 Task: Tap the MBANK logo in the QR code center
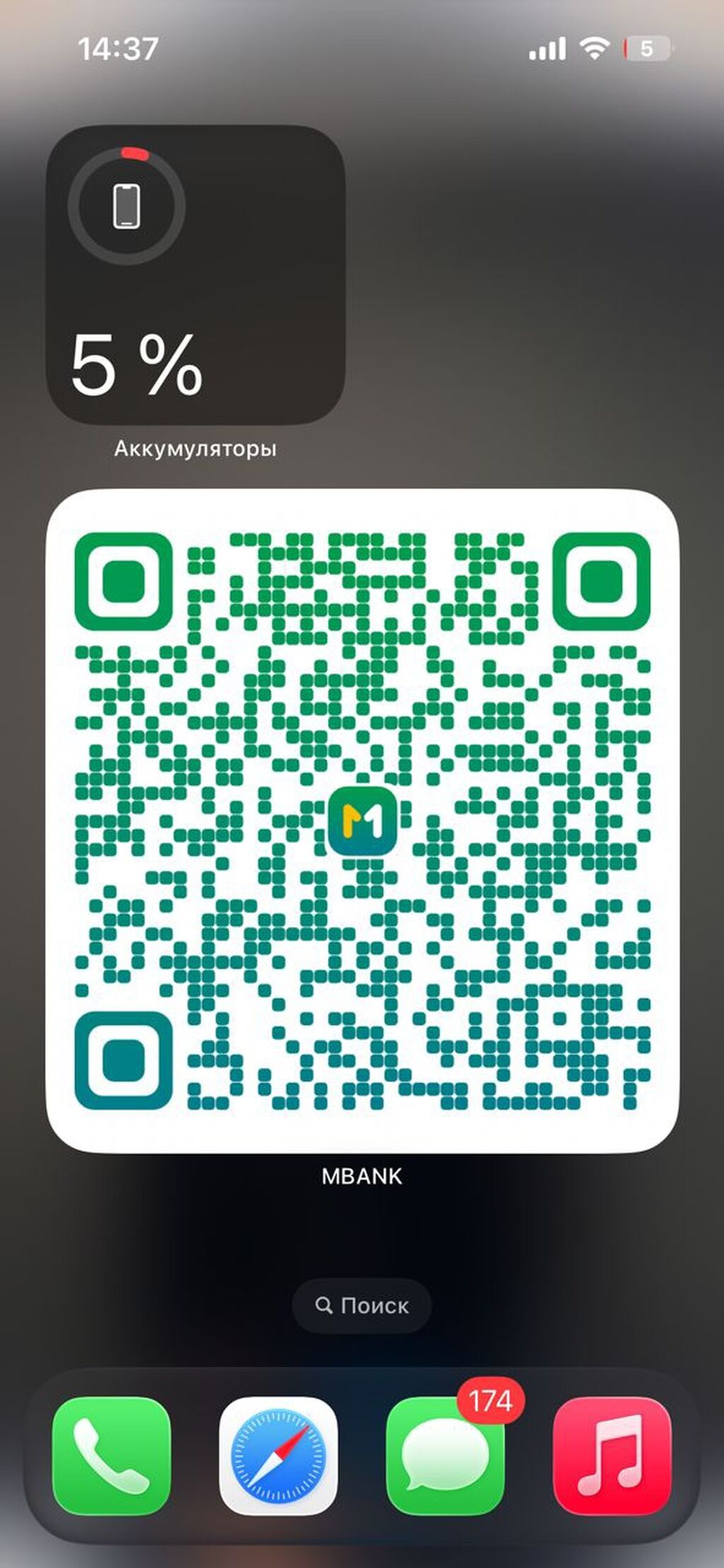coord(362,822)
